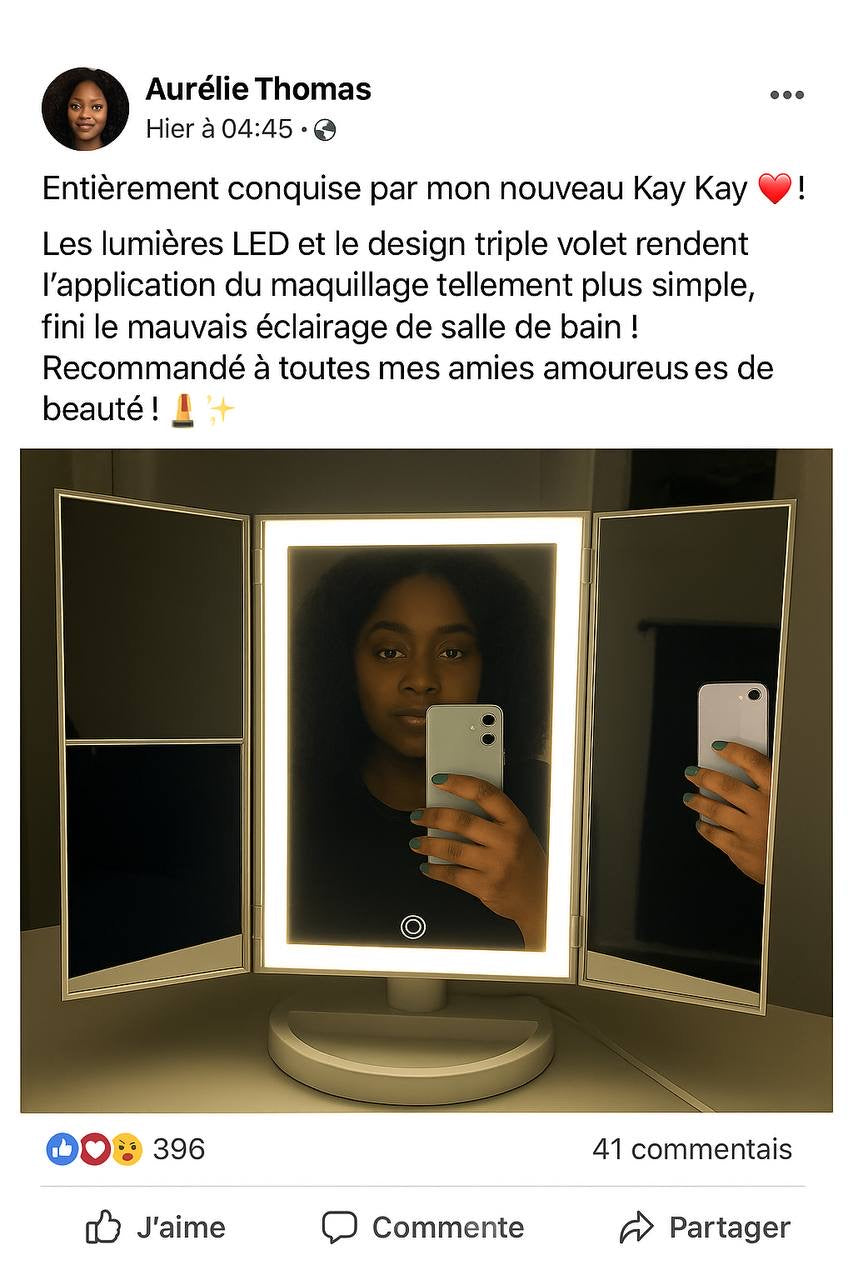Open the 41 comments
Viewport: 853px width, 1280px height.
coord(691,1149)
